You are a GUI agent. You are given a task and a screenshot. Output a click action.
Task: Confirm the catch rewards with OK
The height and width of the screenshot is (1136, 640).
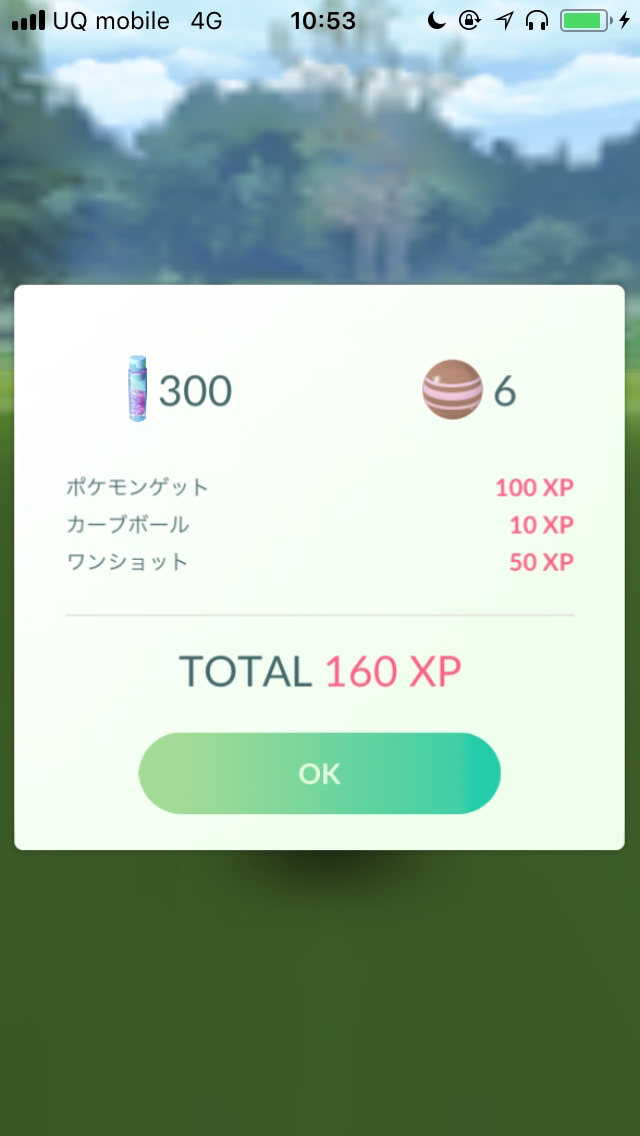(319, 773)
